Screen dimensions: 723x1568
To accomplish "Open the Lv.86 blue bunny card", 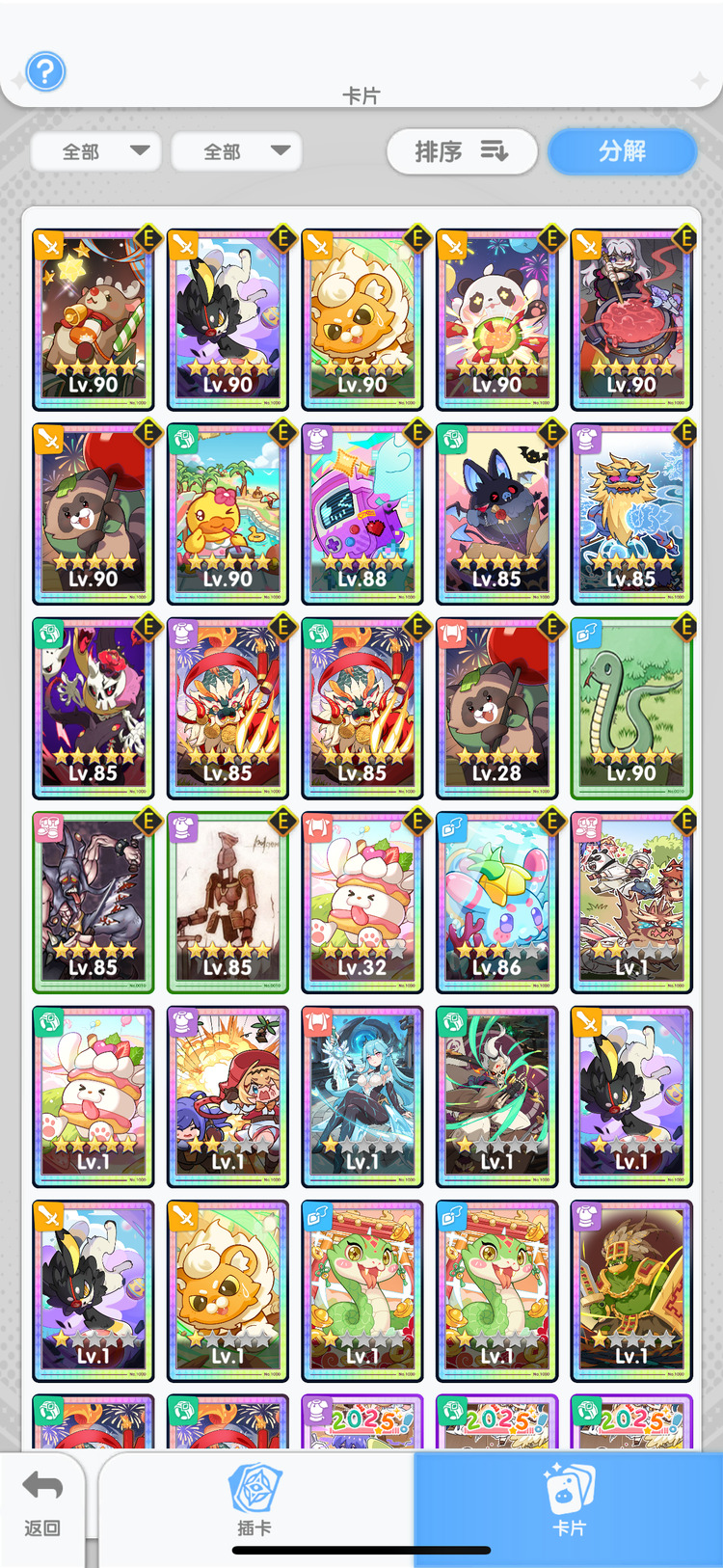I will [496, 903].
